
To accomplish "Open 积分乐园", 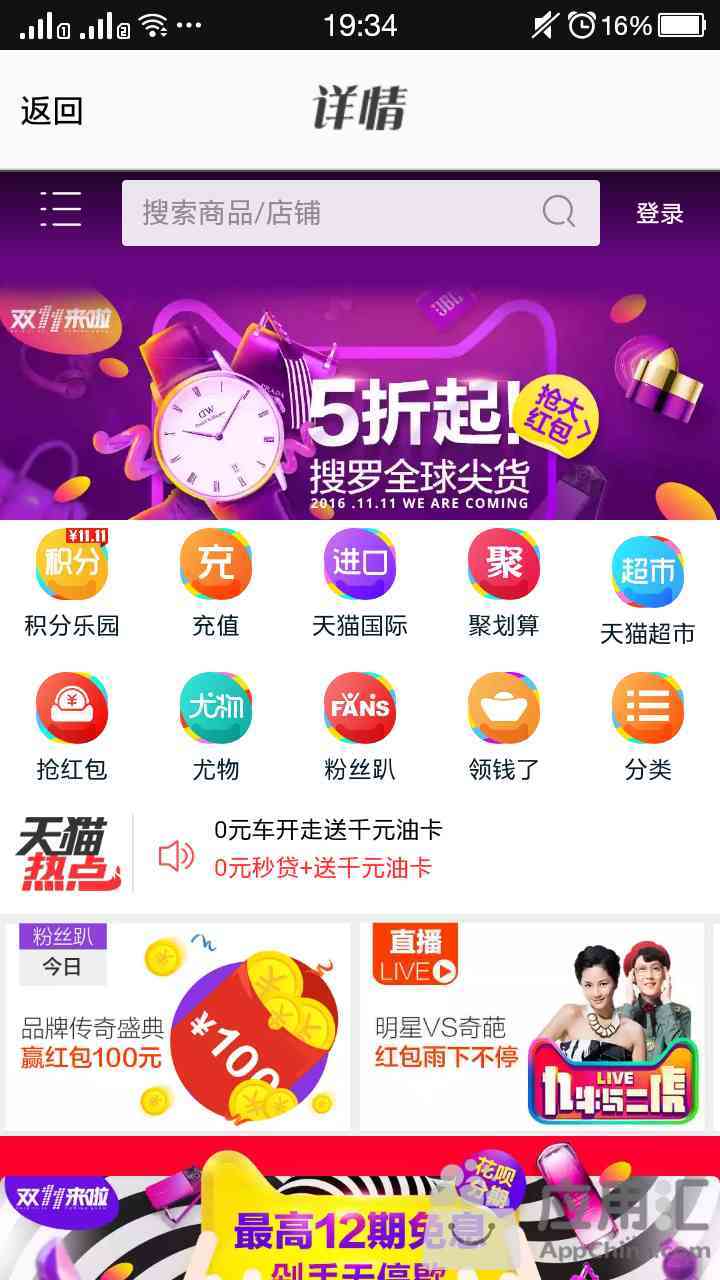I will pyautogui.click(x=72, y=585).
